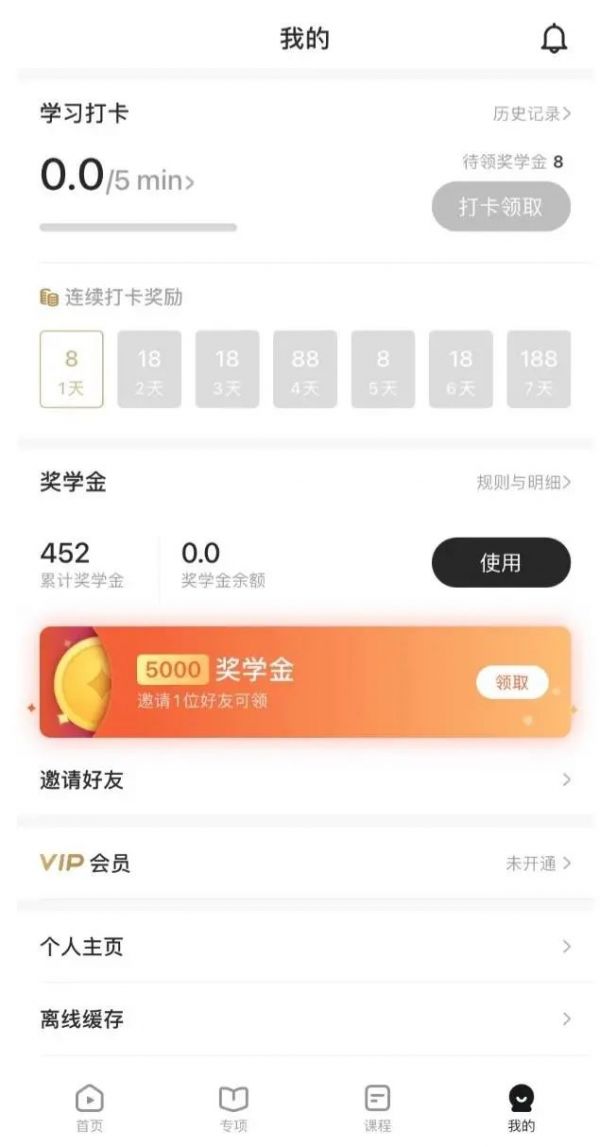Open the 0.0/5 min study time details

[x=117, y=178]
